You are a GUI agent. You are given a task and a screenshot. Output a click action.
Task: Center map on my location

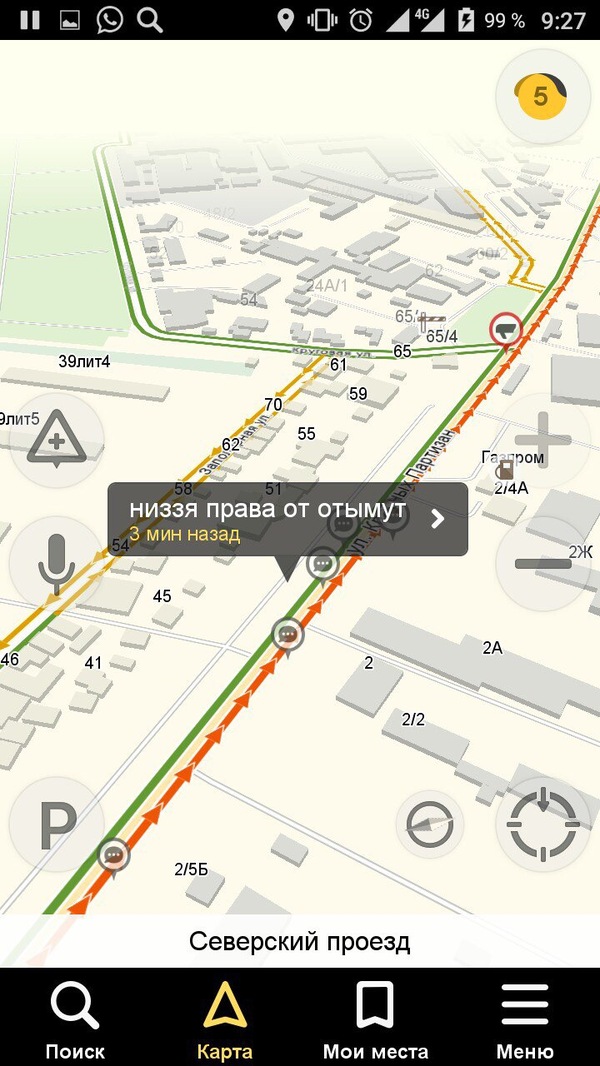[x=543, y=825]
